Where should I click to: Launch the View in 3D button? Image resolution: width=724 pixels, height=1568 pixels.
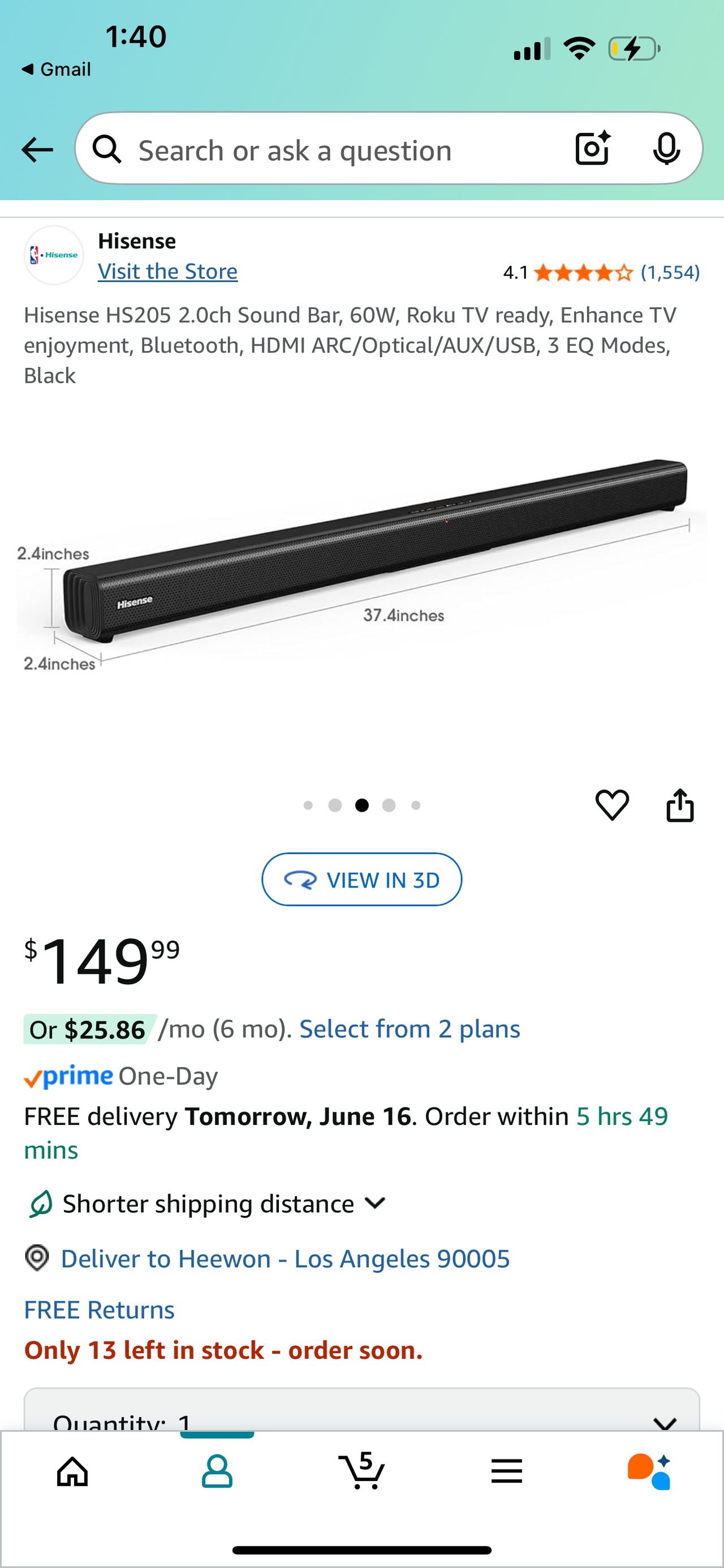(x=361, y=880)
